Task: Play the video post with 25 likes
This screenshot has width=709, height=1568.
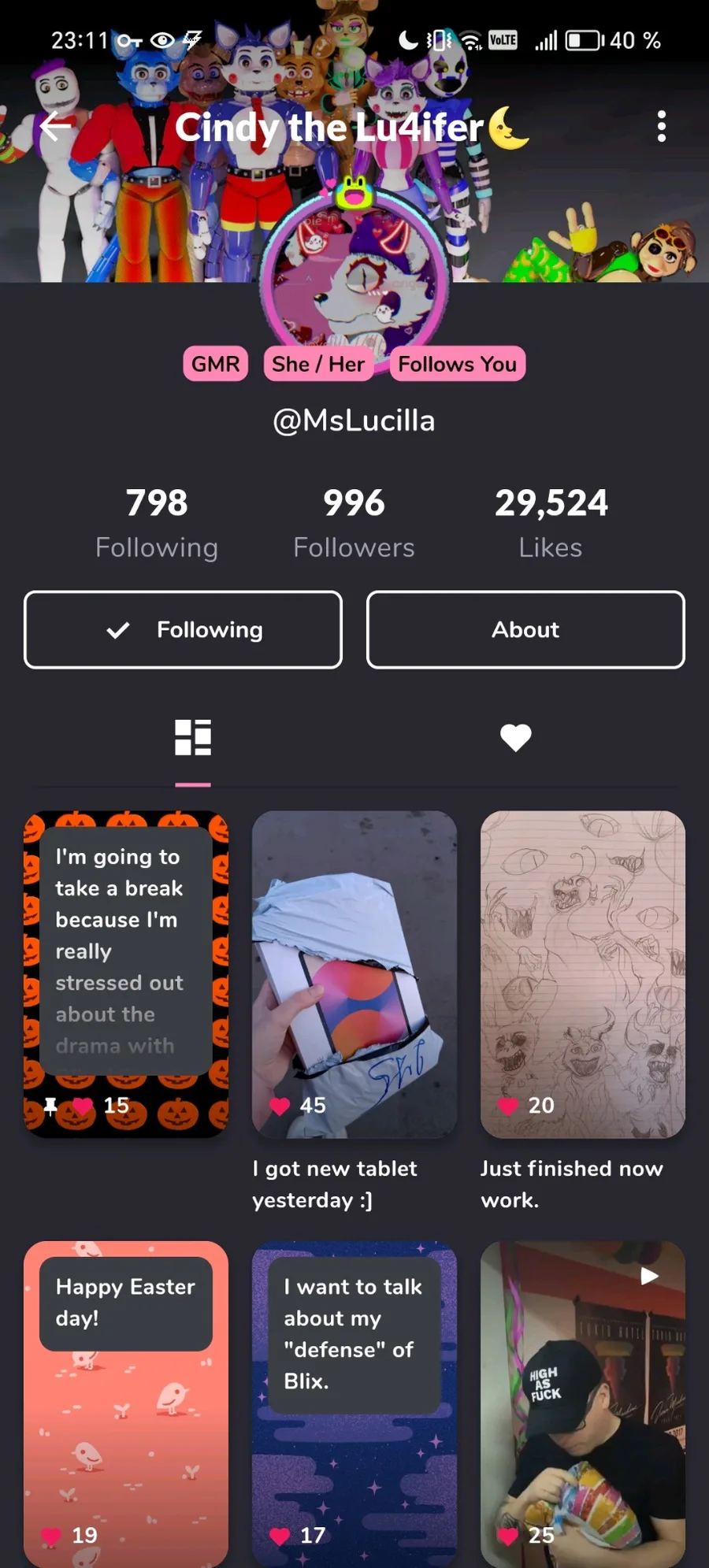Action: (583, 1404)
